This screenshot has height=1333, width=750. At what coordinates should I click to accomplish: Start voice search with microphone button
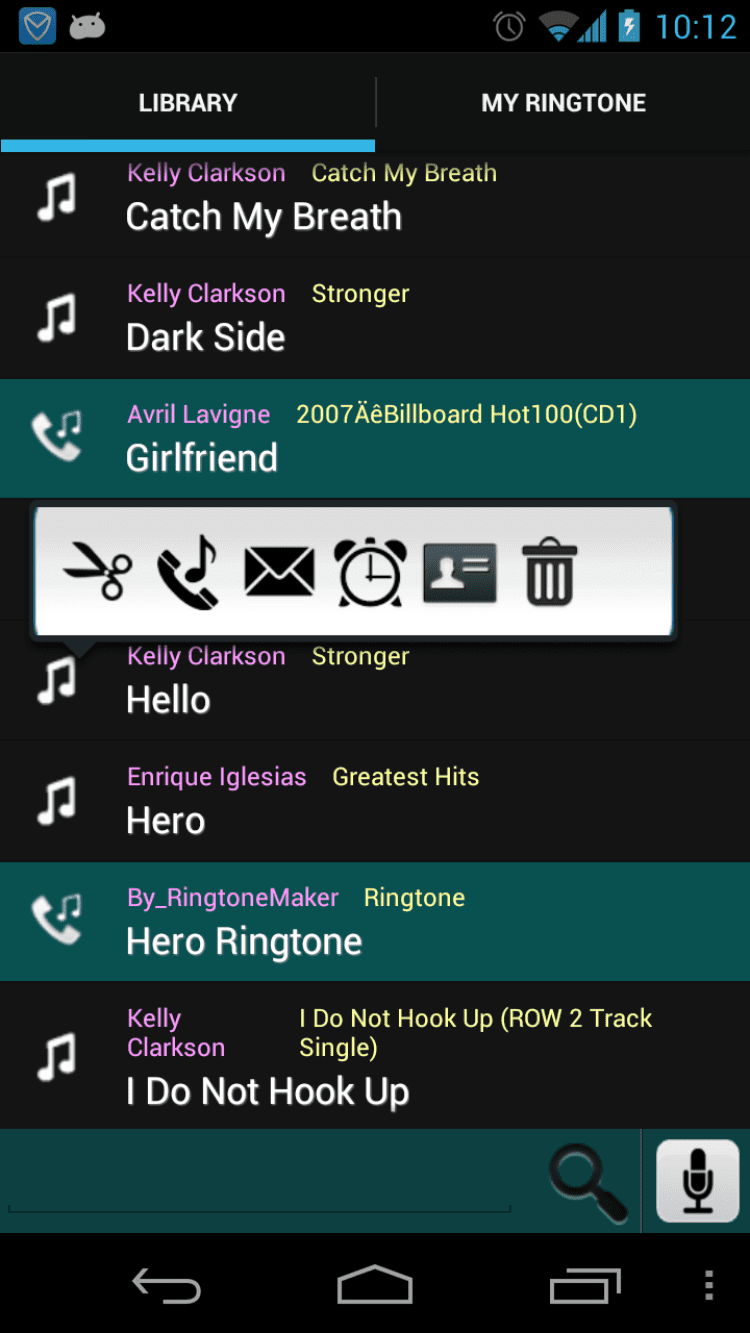pyautogui.click(x=697, y=1181)
